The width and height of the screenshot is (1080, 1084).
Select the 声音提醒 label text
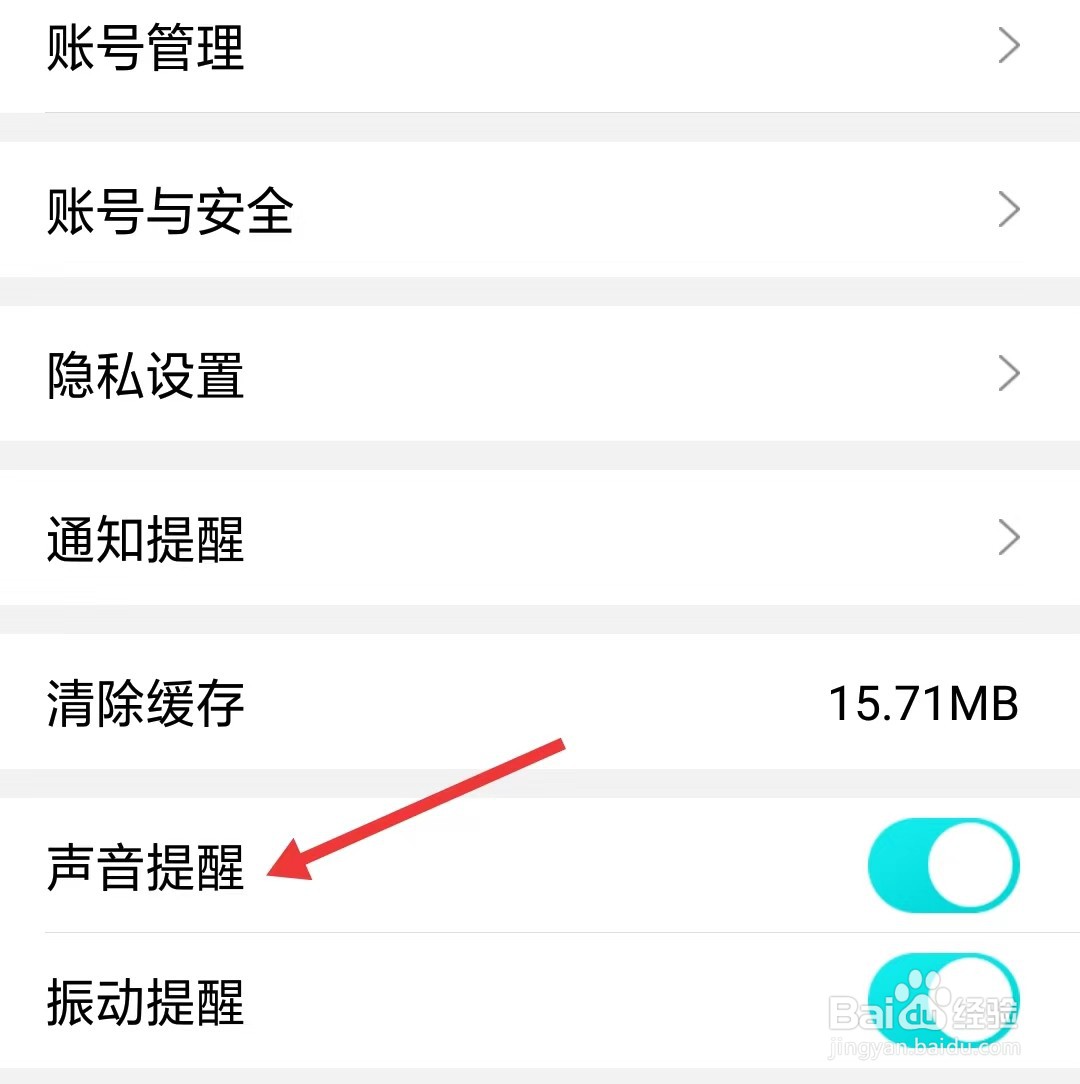pos(144,868)
